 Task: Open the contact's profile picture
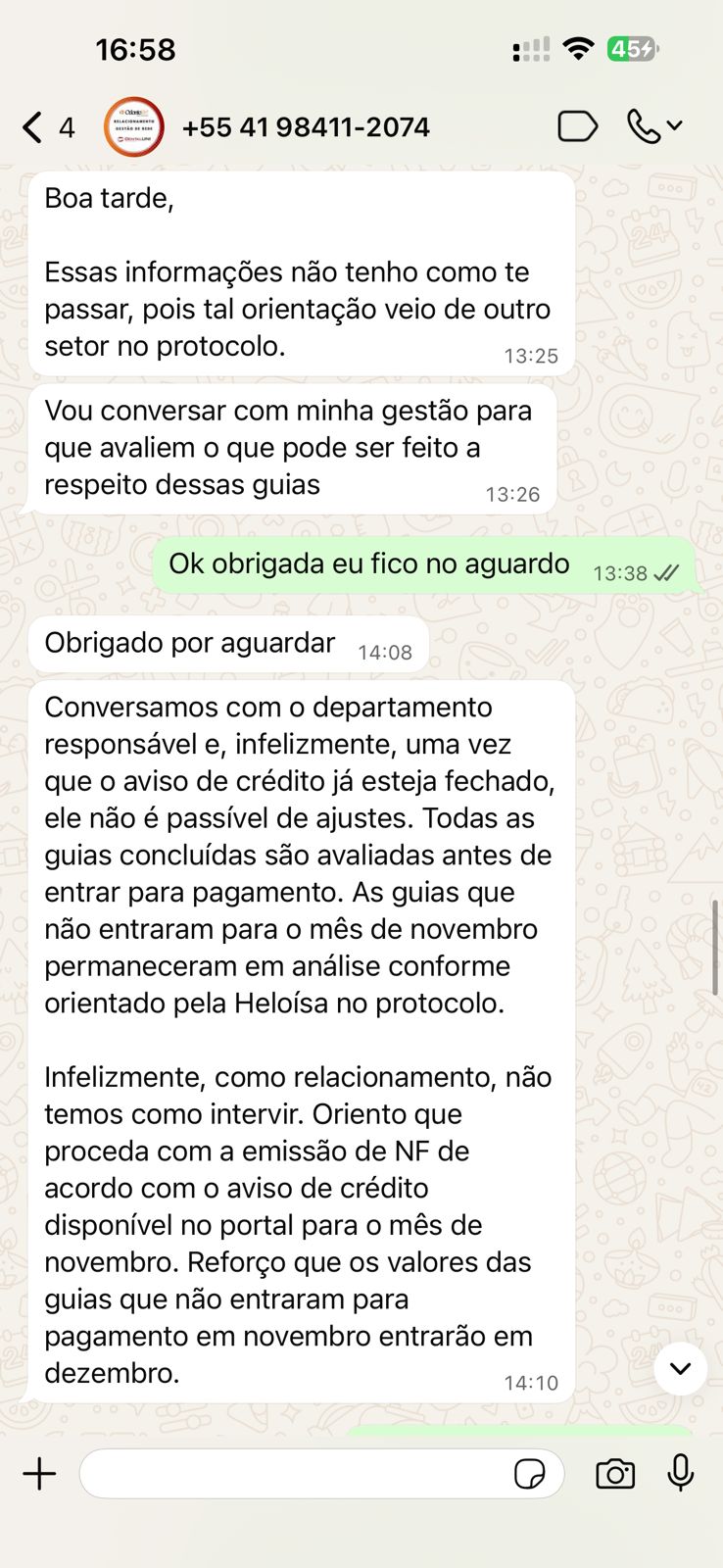pos(133,127)
